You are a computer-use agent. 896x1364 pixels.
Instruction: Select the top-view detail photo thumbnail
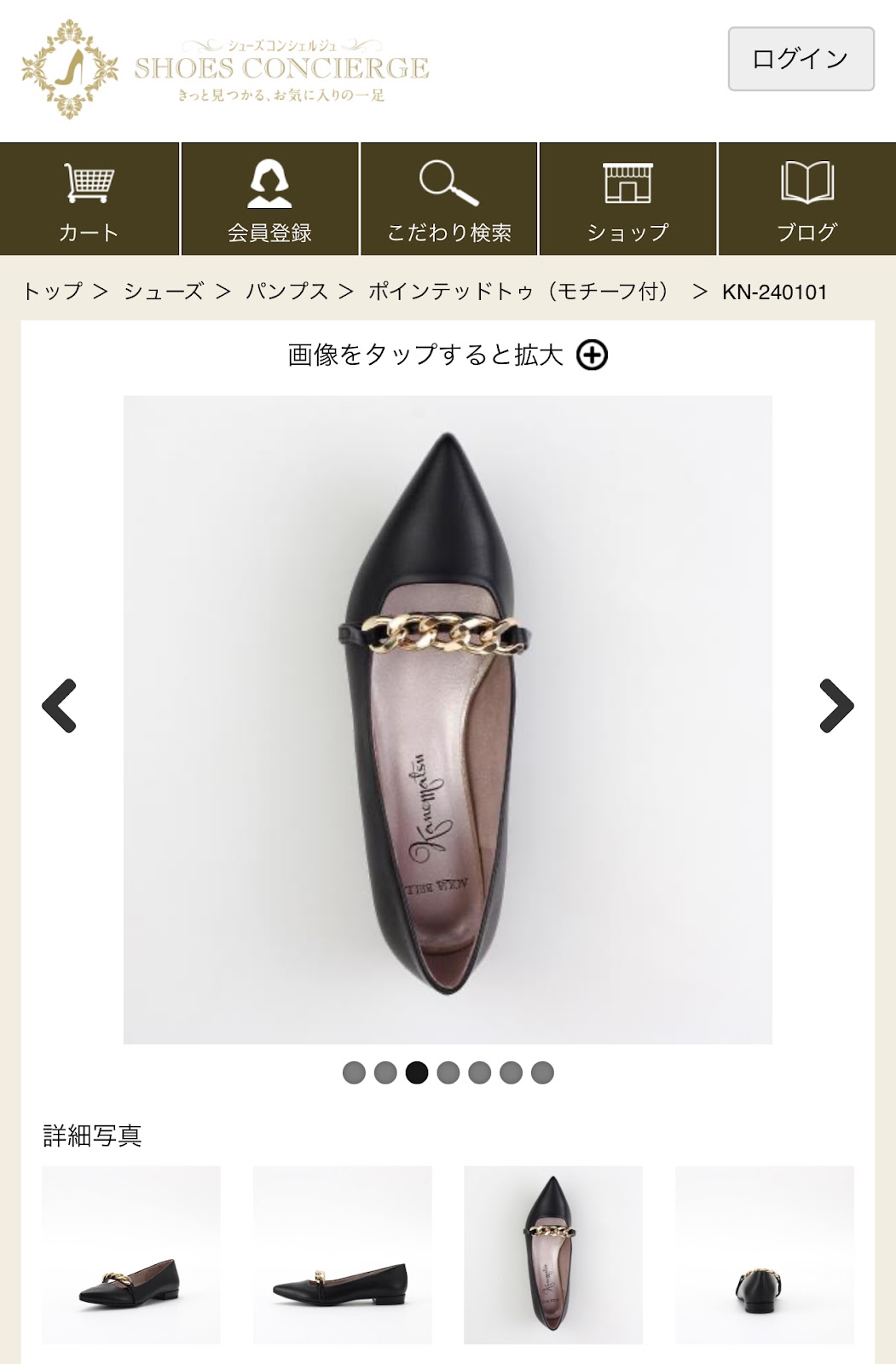tap(553, 1255)
